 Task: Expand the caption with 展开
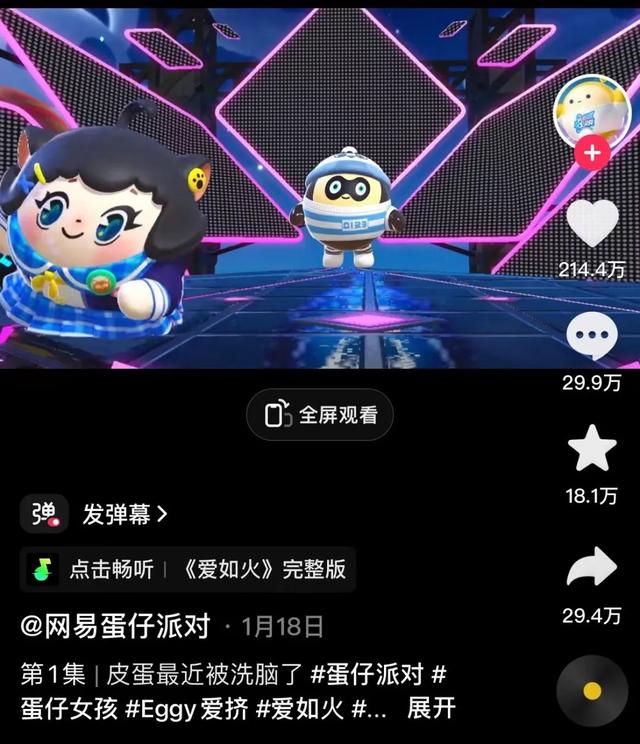pos(432,708)
